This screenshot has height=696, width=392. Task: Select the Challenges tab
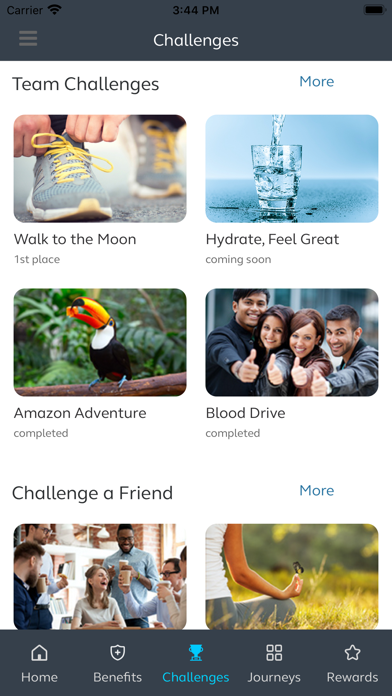[x=196, y=664]
